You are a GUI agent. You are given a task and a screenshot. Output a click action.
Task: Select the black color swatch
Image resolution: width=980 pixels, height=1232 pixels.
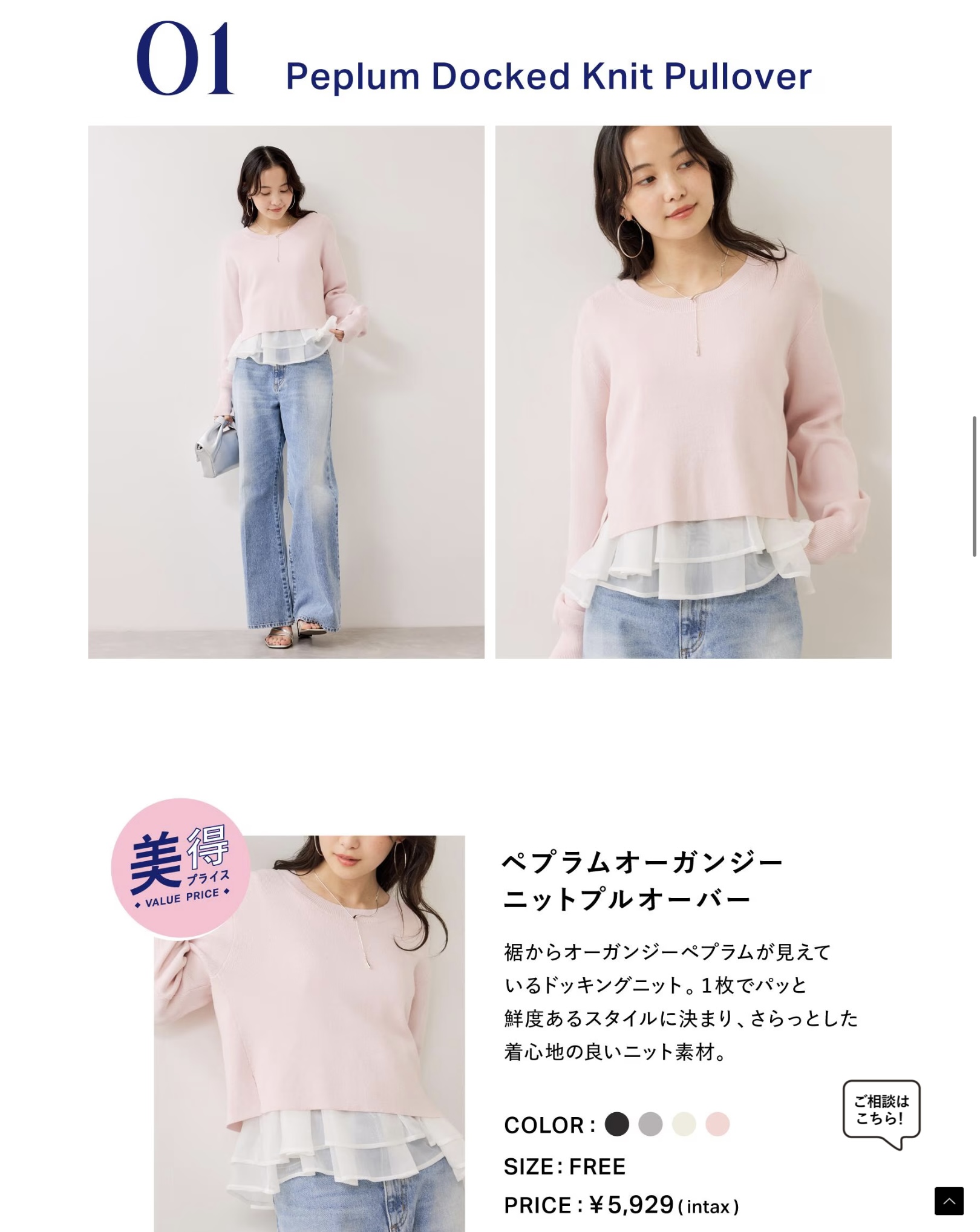pyautogui.click(x=618, y=1124)
